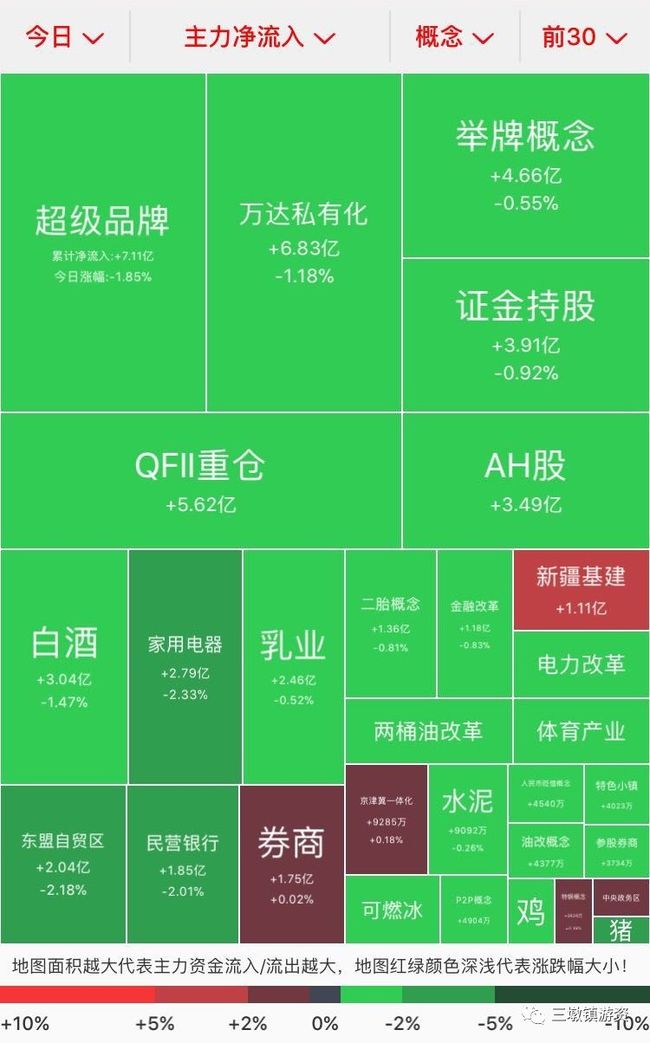This screenshot has height=1043, width=650.
Task: Open the 超级品牌 concept tile
Action: 103,243
